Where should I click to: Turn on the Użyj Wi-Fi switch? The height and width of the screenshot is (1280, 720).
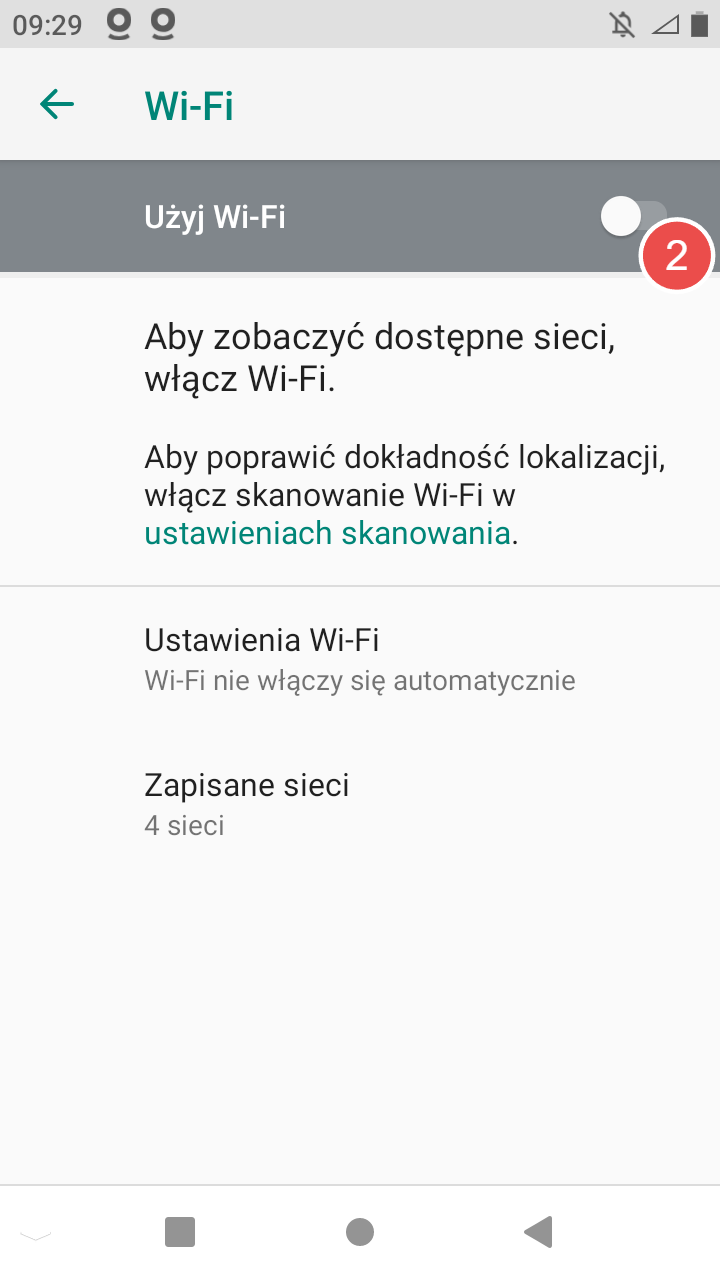tap(633, 217)
